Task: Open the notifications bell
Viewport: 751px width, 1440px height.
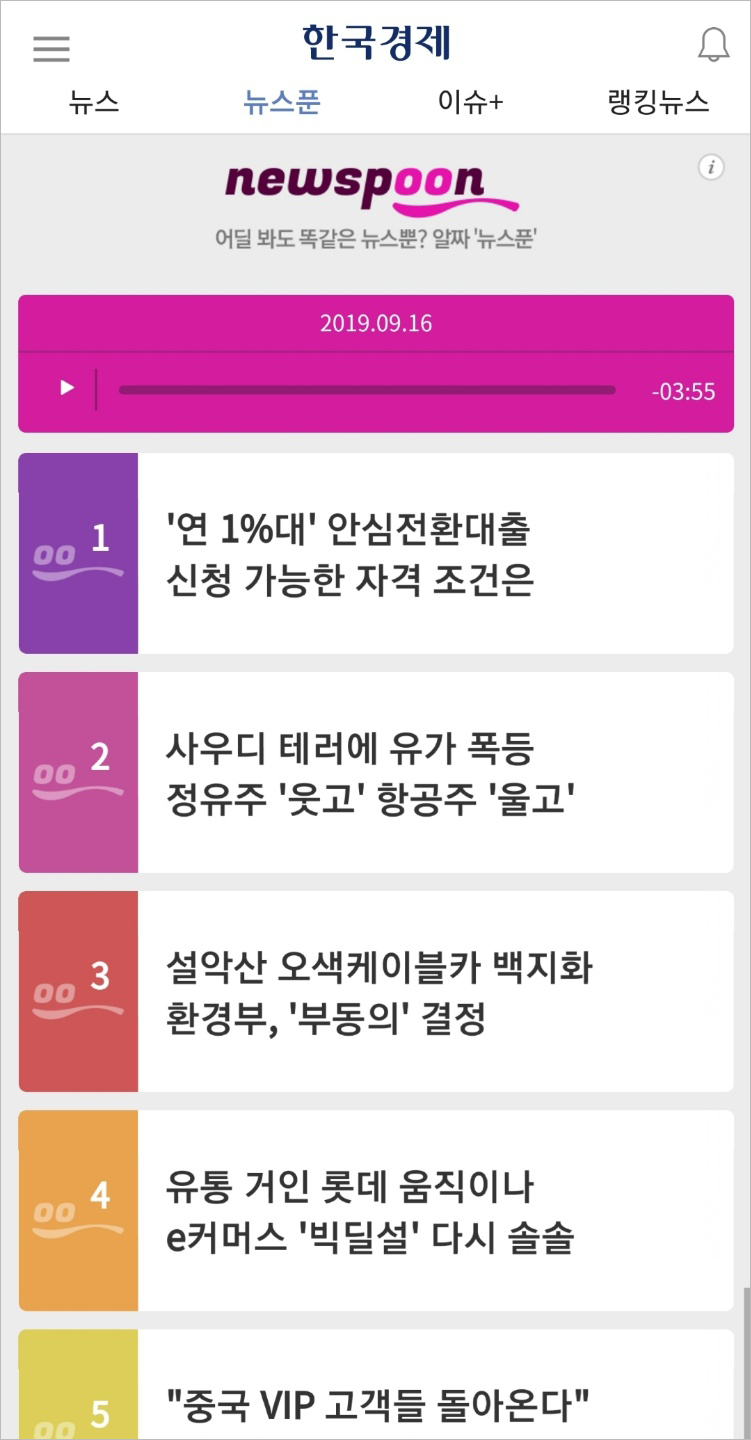Action: point(713,45)
